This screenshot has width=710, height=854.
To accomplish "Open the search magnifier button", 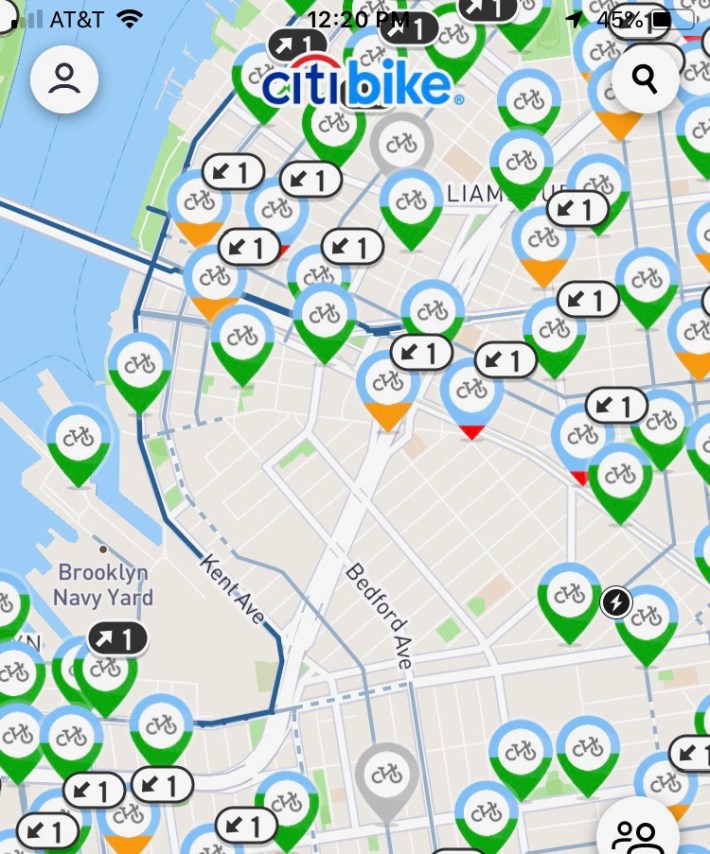I will click(645, 78).
